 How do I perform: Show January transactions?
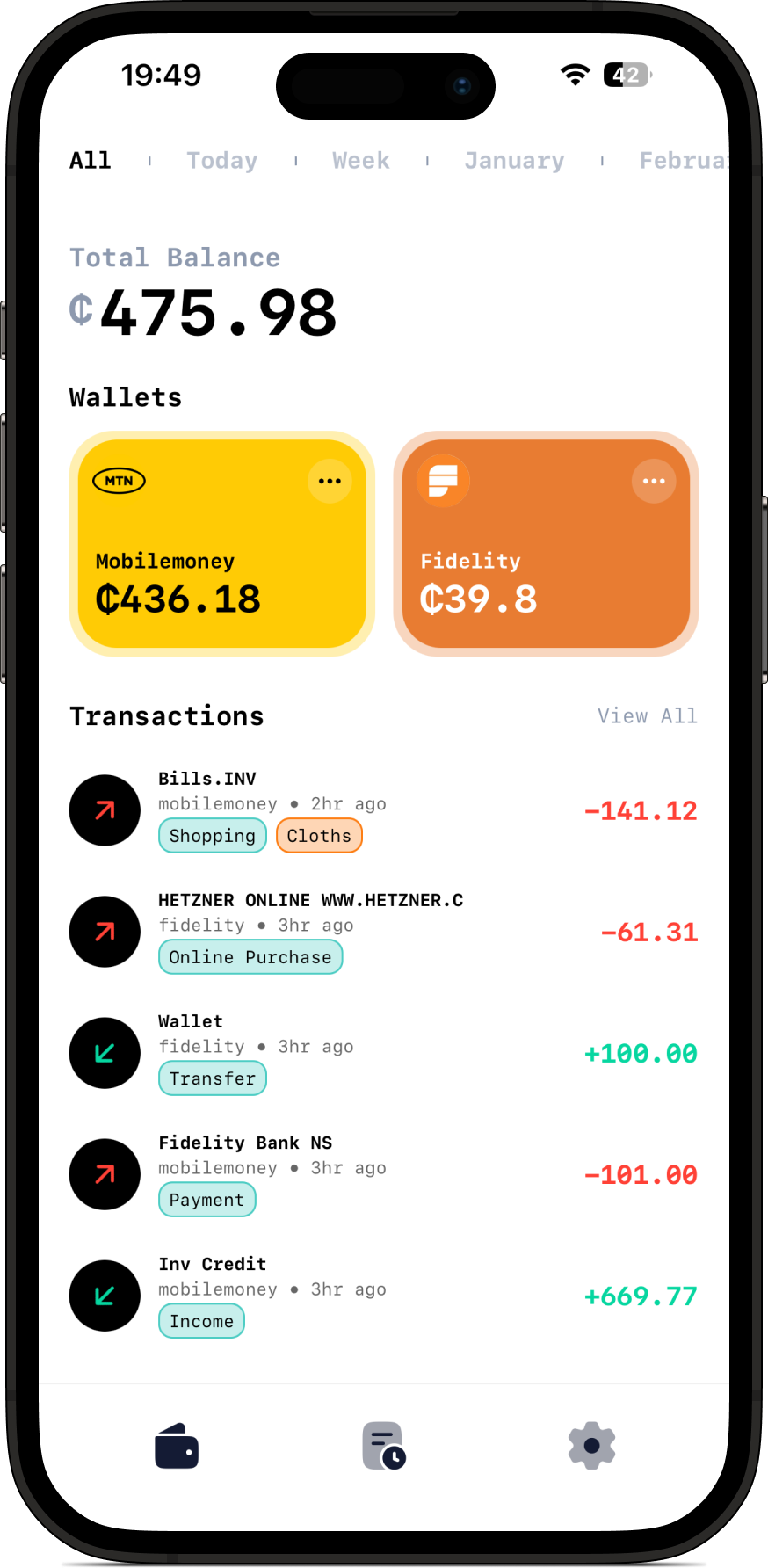pos(514,161)
